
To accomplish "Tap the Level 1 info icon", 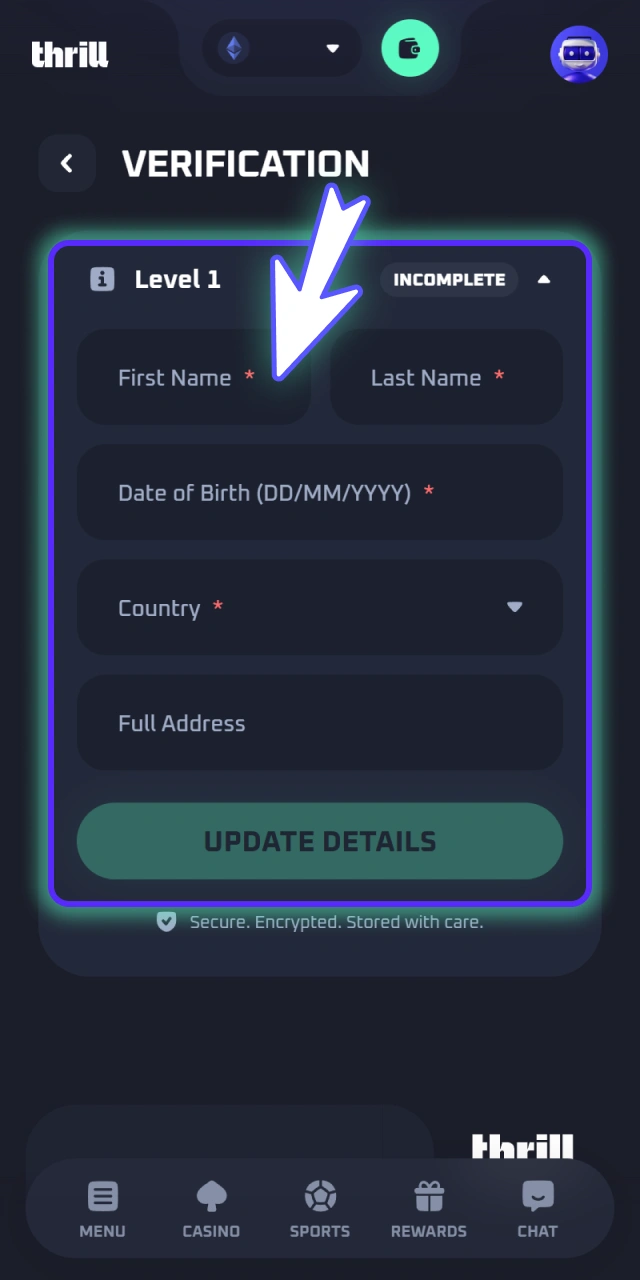I will tap(102, 280).
